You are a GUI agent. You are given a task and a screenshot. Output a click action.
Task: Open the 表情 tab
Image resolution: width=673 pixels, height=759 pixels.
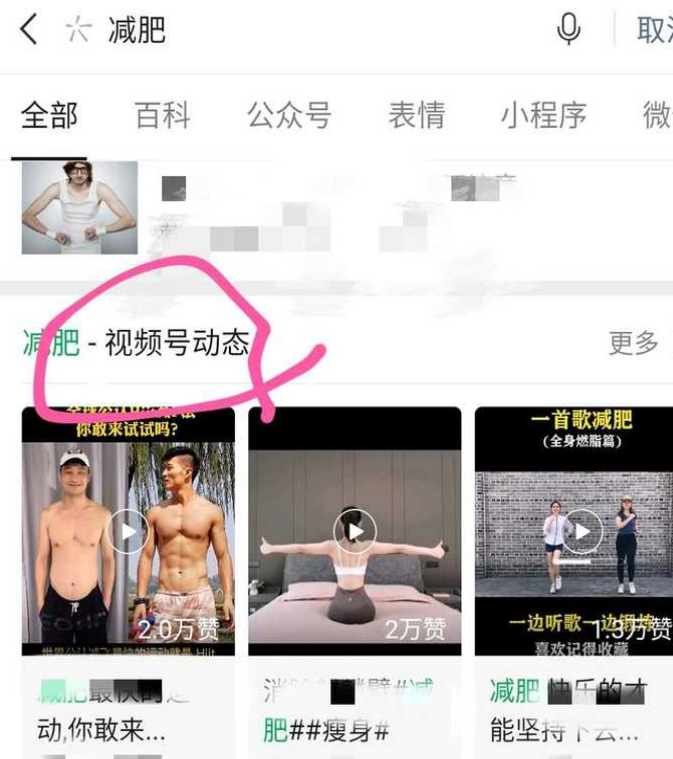pyautogui.click(x=416, y=116)
